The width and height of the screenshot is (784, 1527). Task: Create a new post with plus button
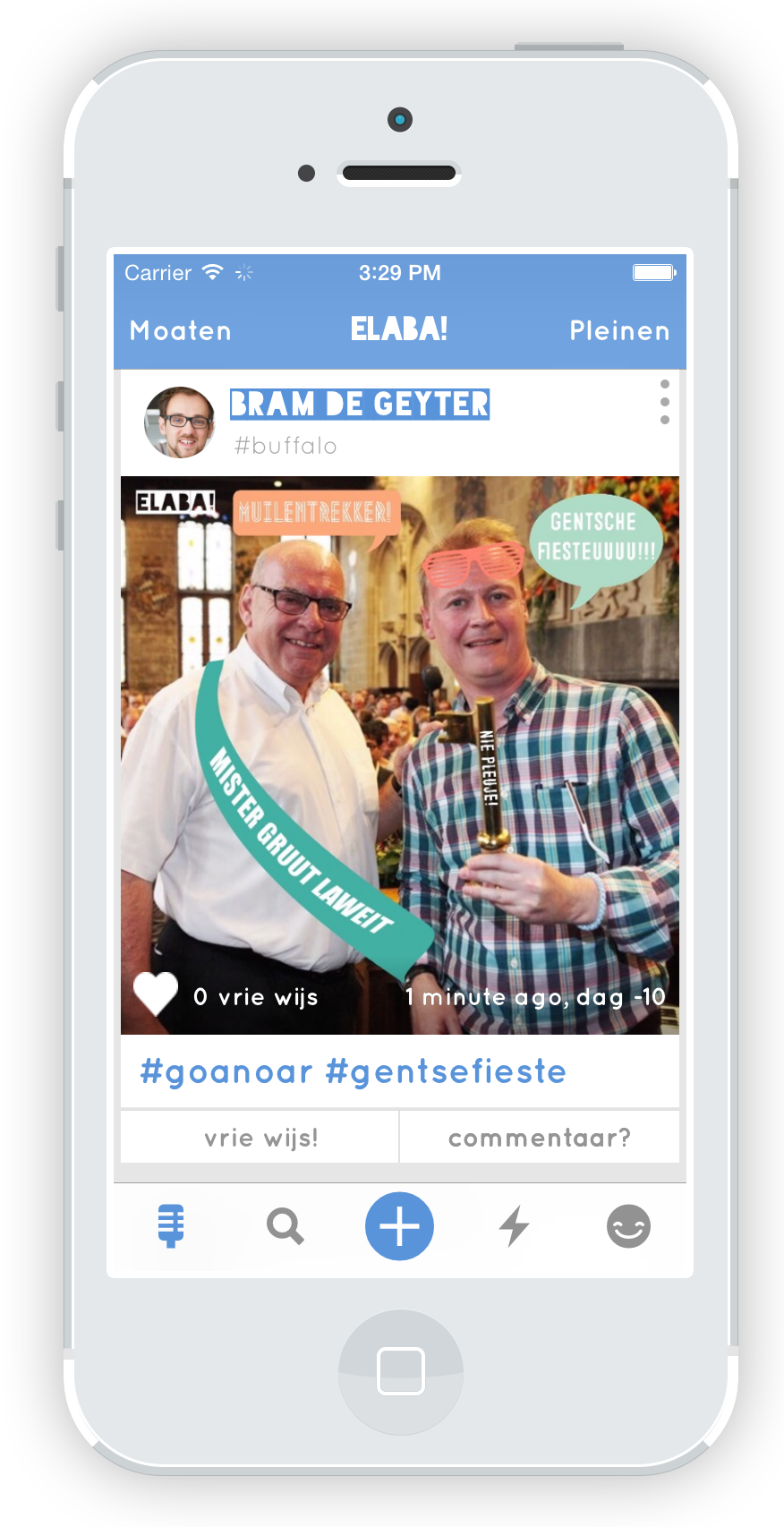tap(399, 1225)
